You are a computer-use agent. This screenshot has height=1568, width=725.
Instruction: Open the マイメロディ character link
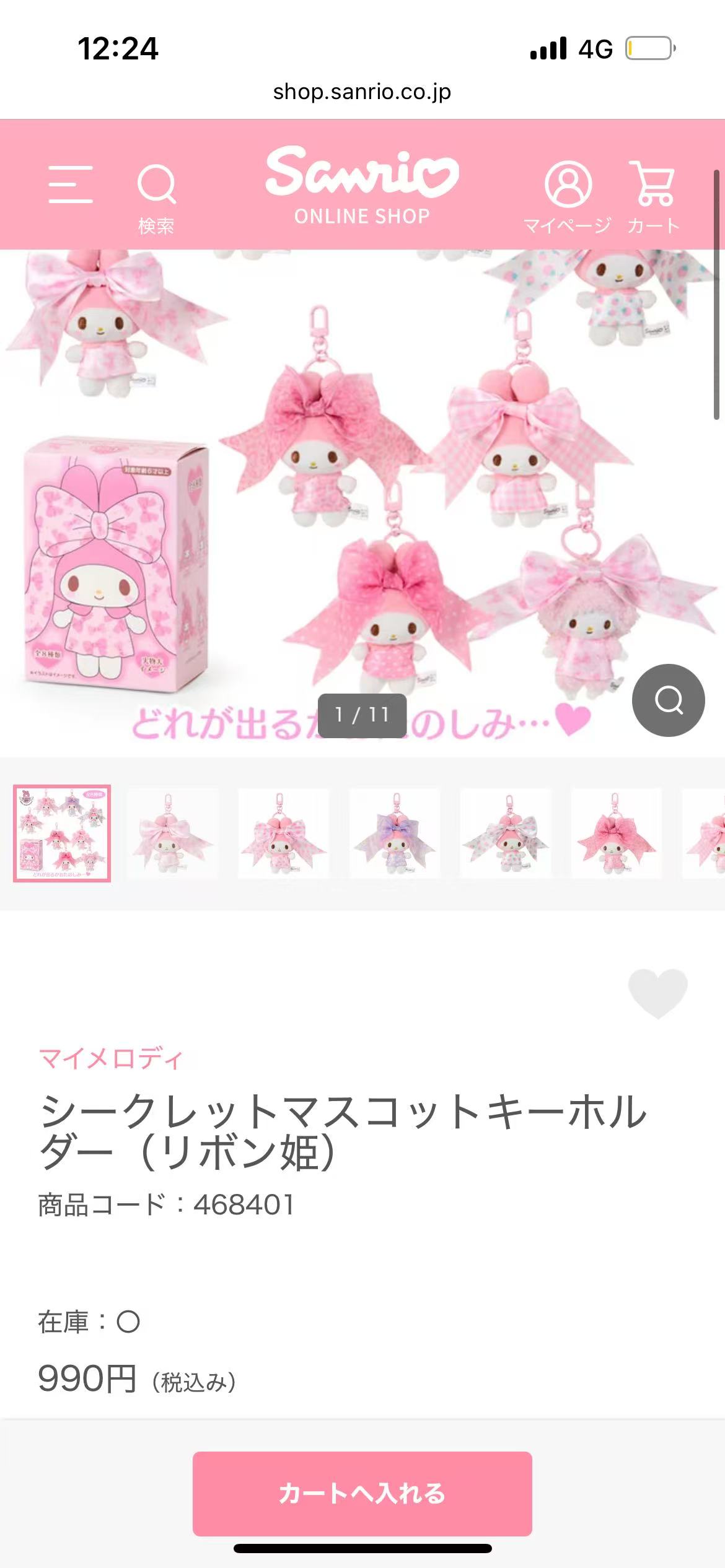point(111,1058)
